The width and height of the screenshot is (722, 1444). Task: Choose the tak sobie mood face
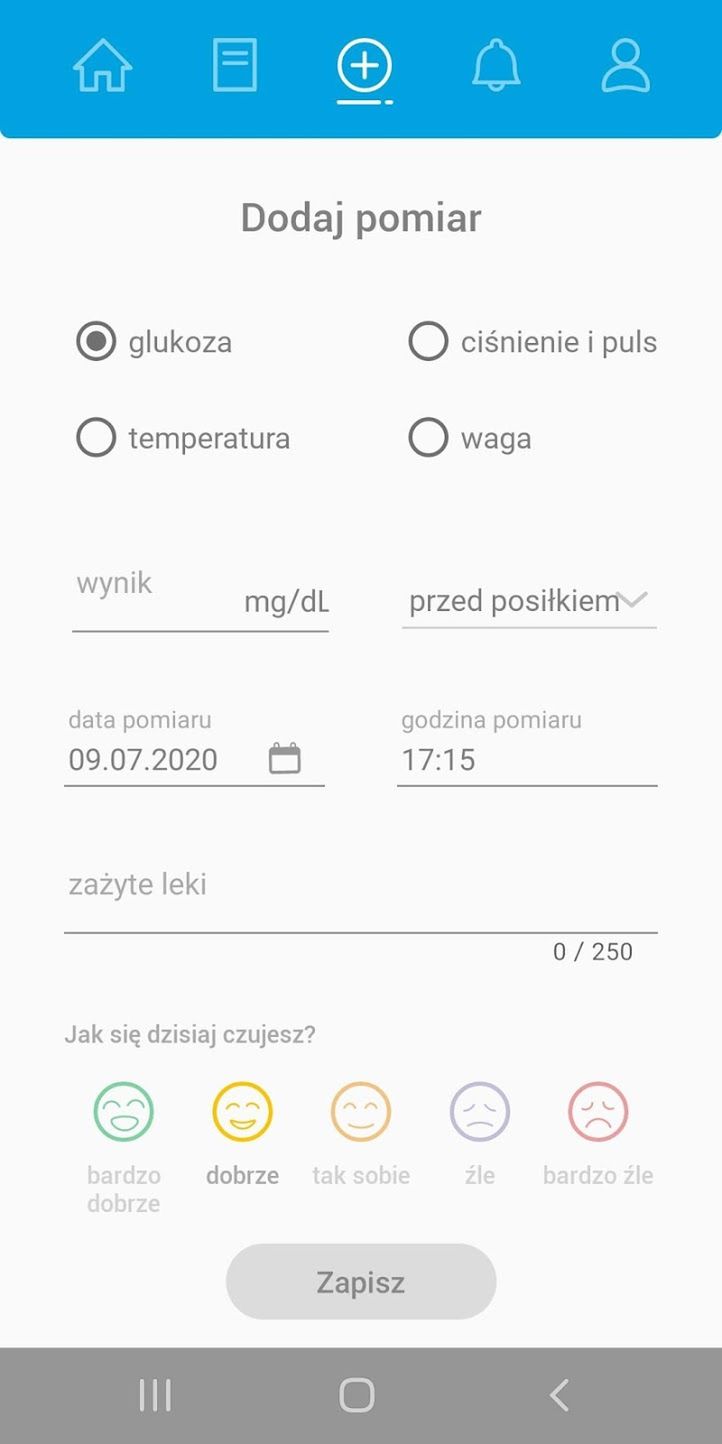(x=361, y=1112)
